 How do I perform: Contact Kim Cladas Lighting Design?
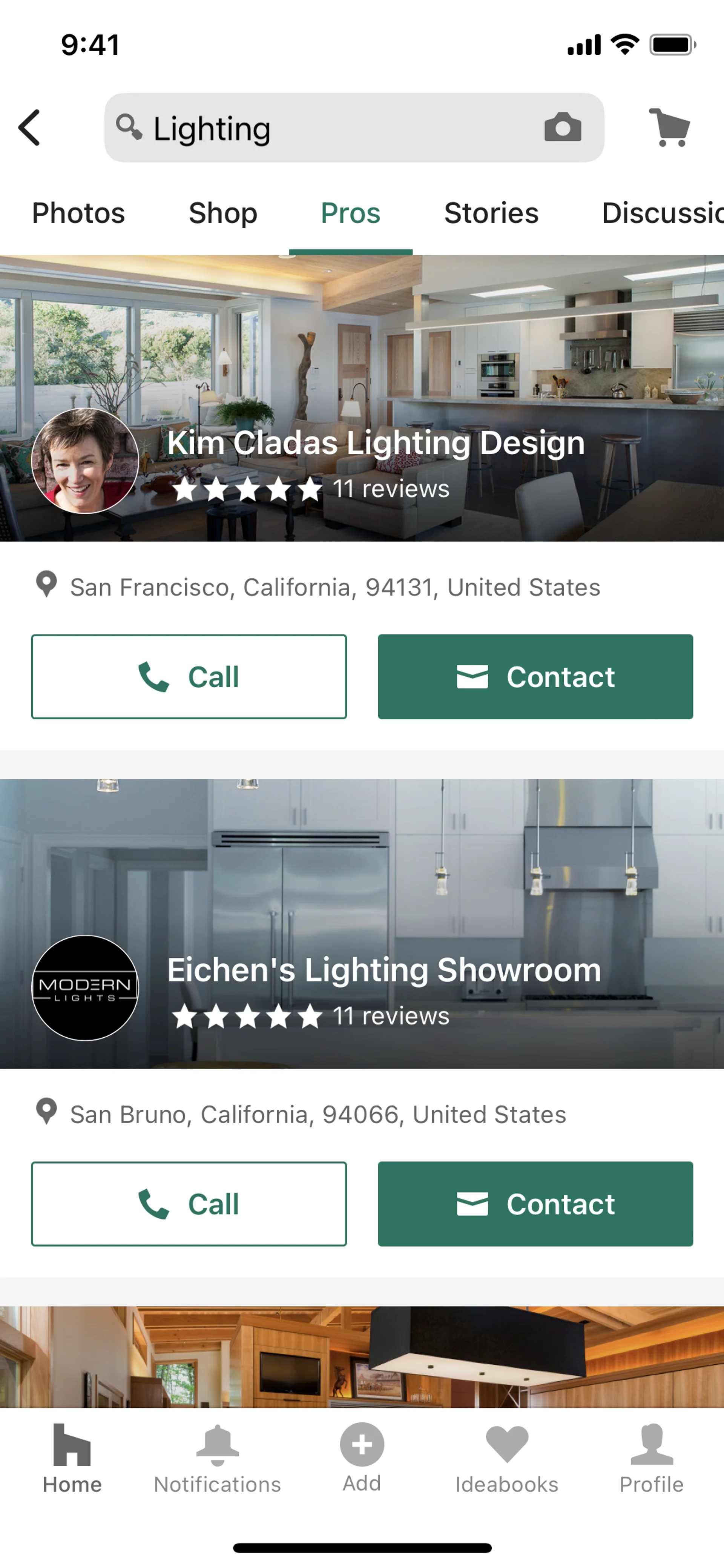[x=535, y=677]
